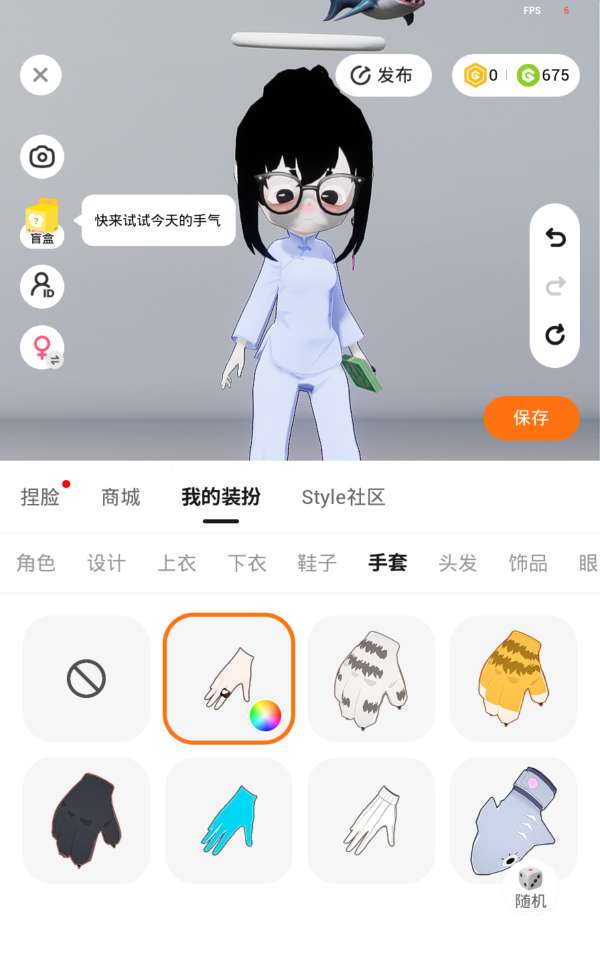The image size is (600, 960).
Task: Switch the avatar's gender
Action: [x=42, y=348]
